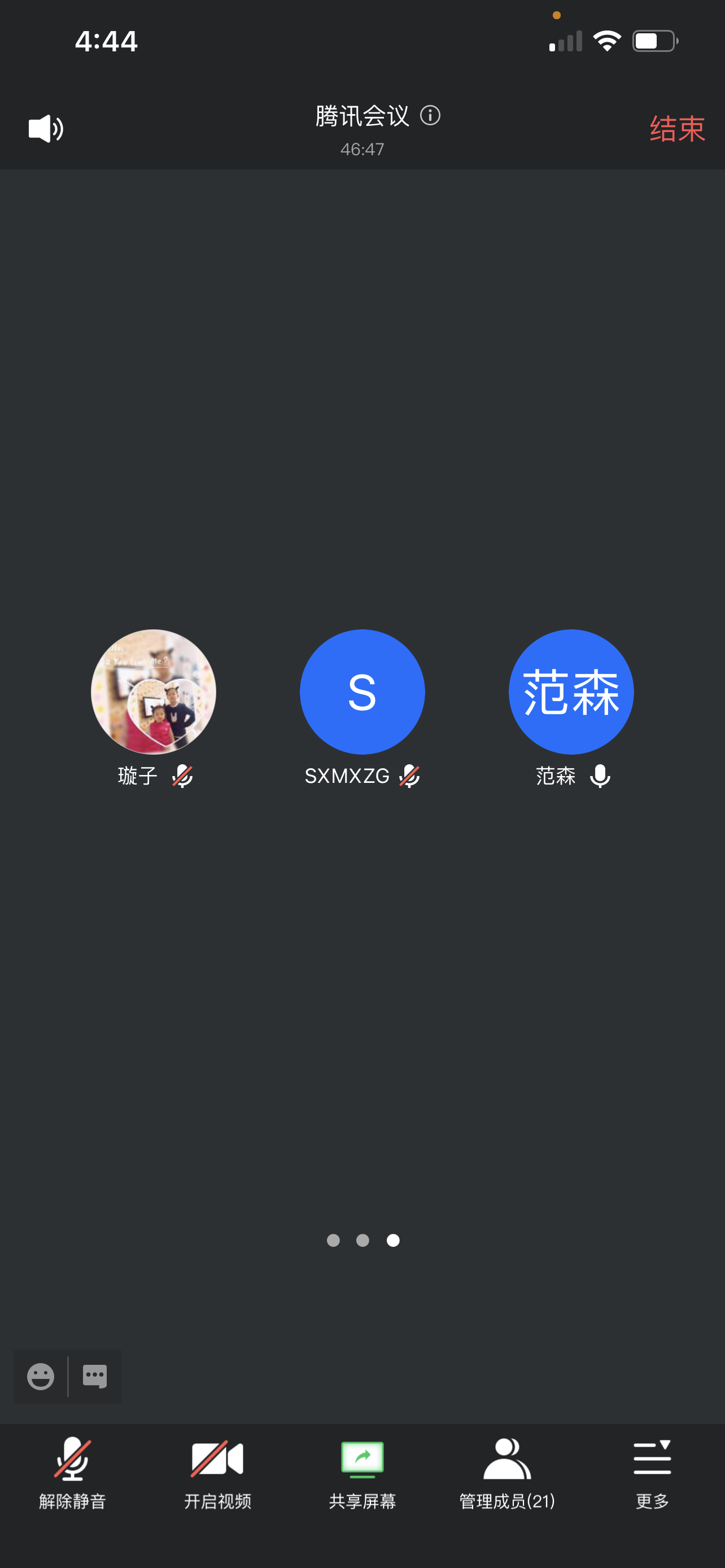This screenshot has height=1568, width=725.
Task: Open meeting info next to 腾讯会议
Action: pyautogui.click(x=430, y=115)
